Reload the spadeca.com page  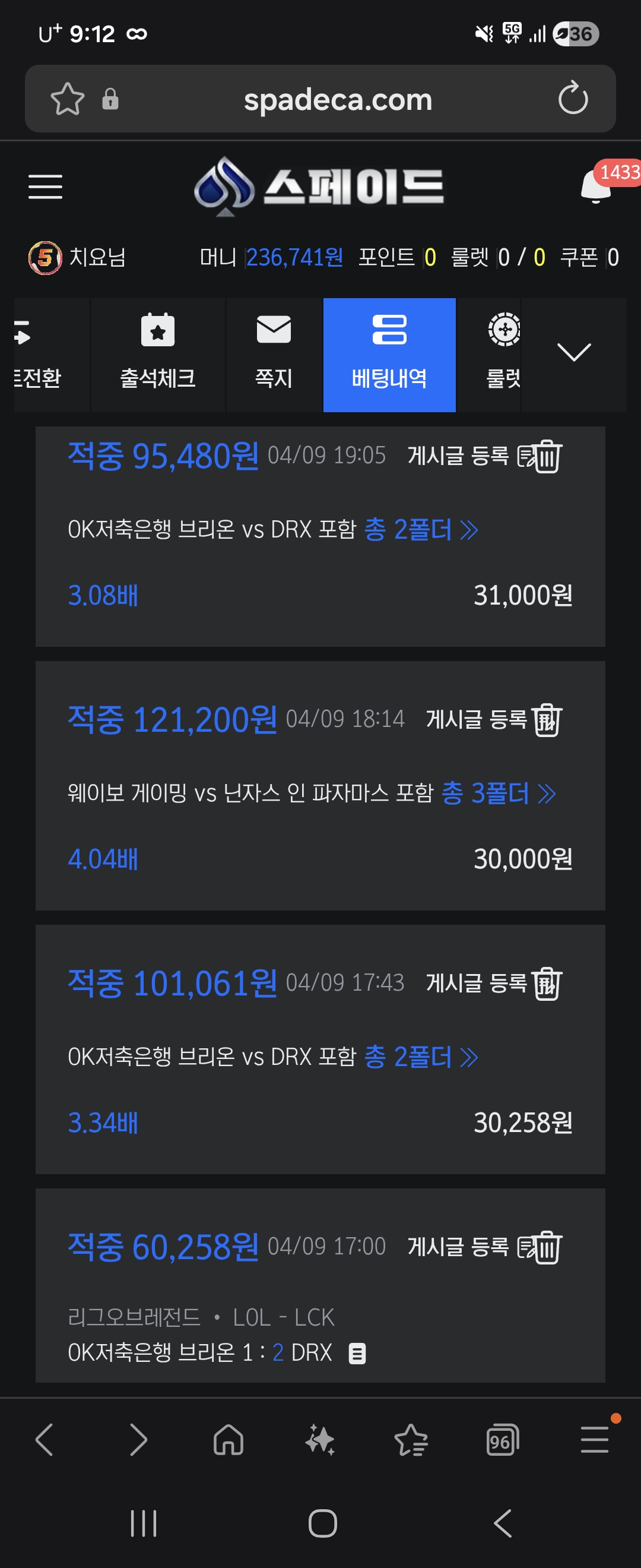(573, 99)
